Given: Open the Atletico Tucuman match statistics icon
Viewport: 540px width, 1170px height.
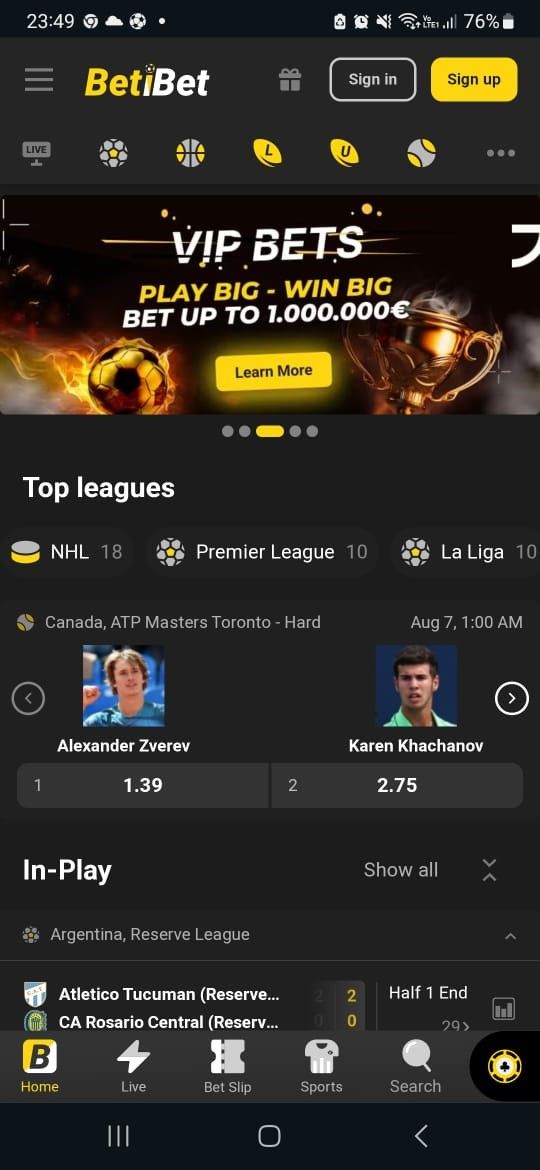Looking at the screenshot, I should point(504,1010).
